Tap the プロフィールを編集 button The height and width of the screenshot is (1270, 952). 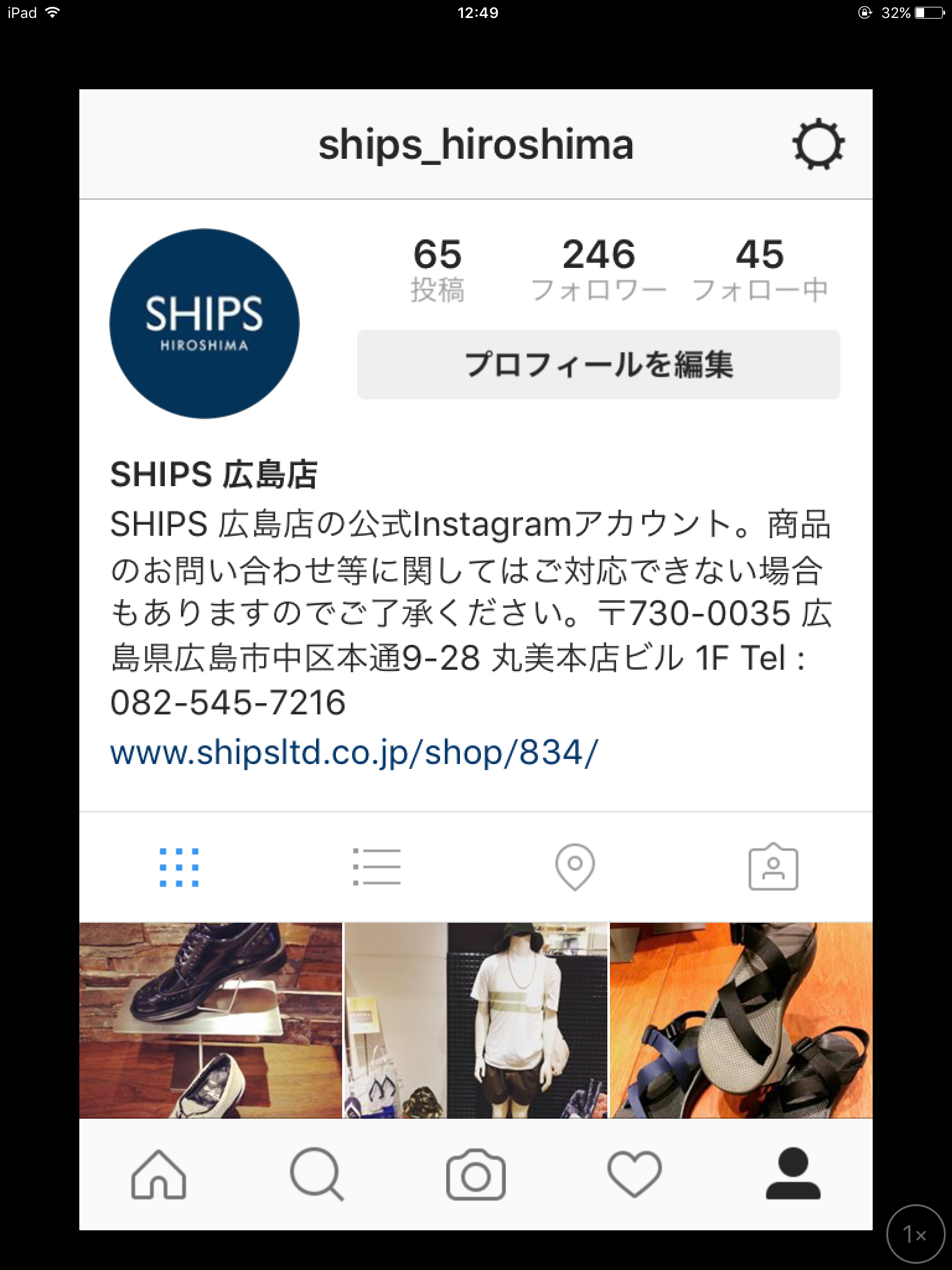click(x=598, y=365)
